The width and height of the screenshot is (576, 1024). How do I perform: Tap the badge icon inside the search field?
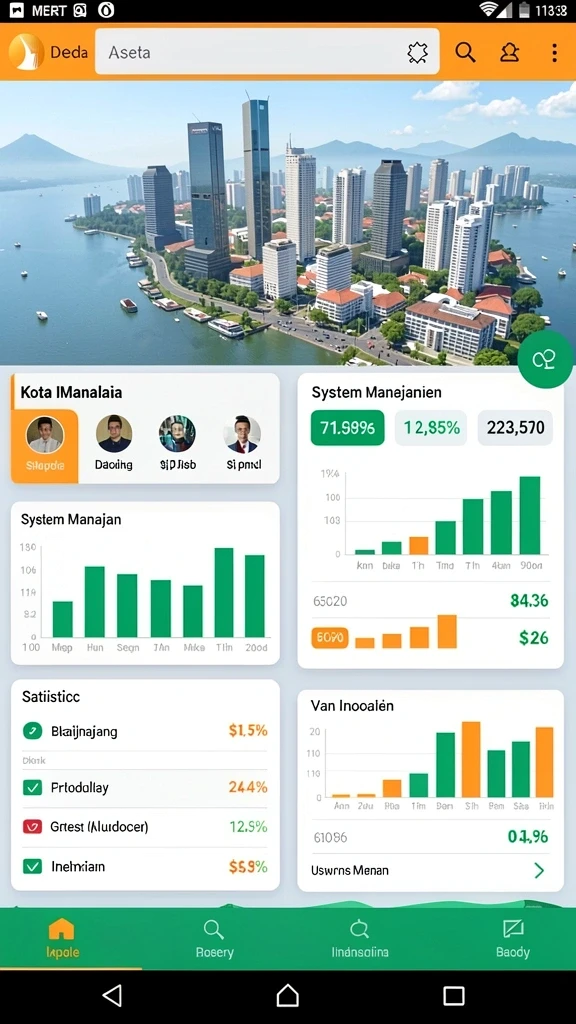(417, 52)
